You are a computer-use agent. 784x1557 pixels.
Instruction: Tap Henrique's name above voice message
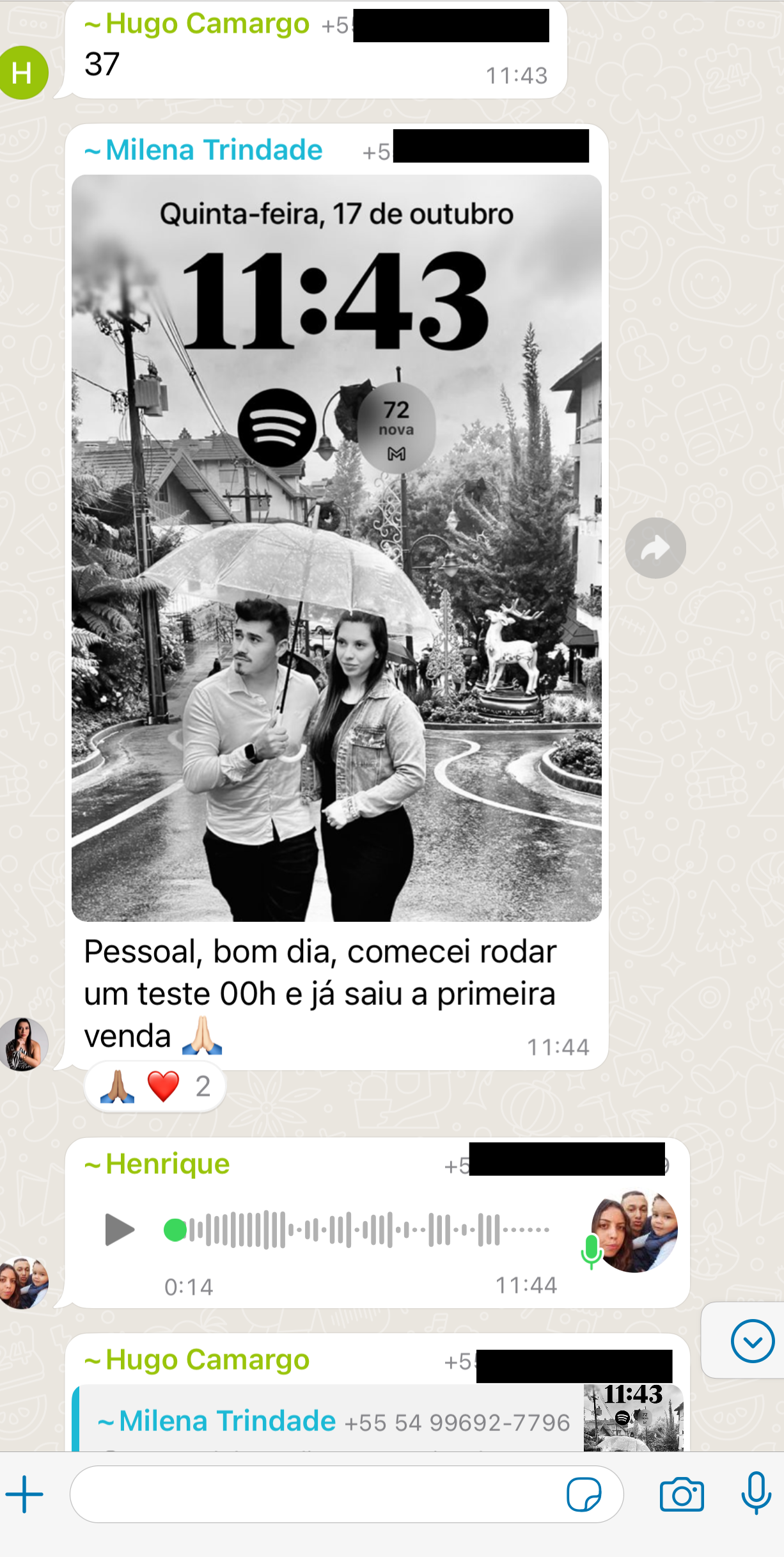[x=168, y=1164]
